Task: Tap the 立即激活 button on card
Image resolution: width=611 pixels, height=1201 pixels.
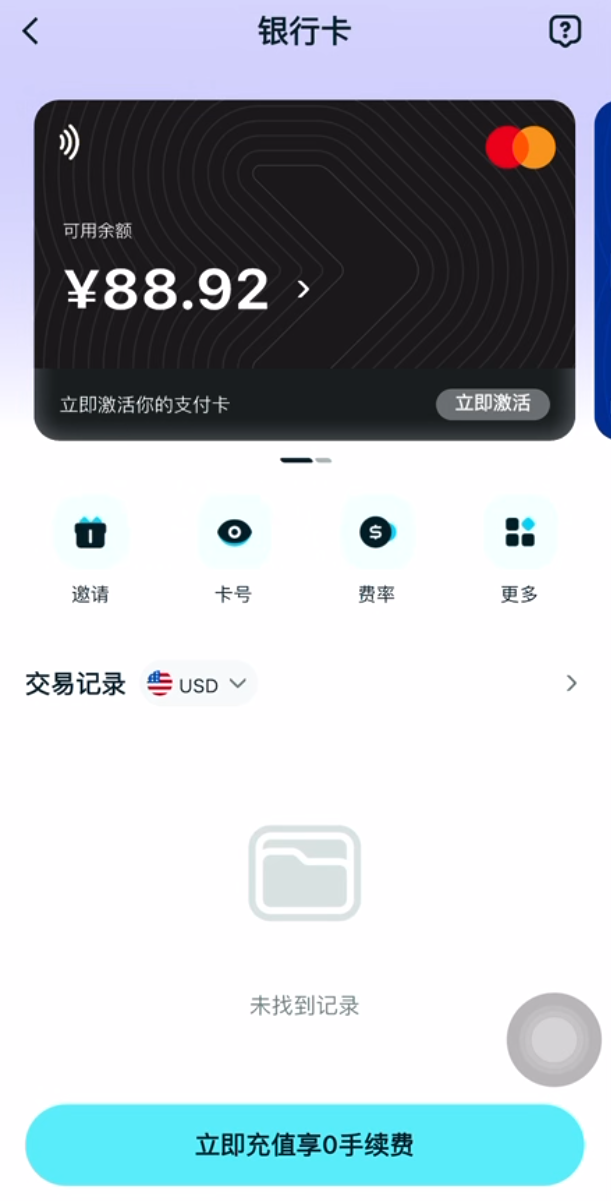Action: tap(492, 404)
